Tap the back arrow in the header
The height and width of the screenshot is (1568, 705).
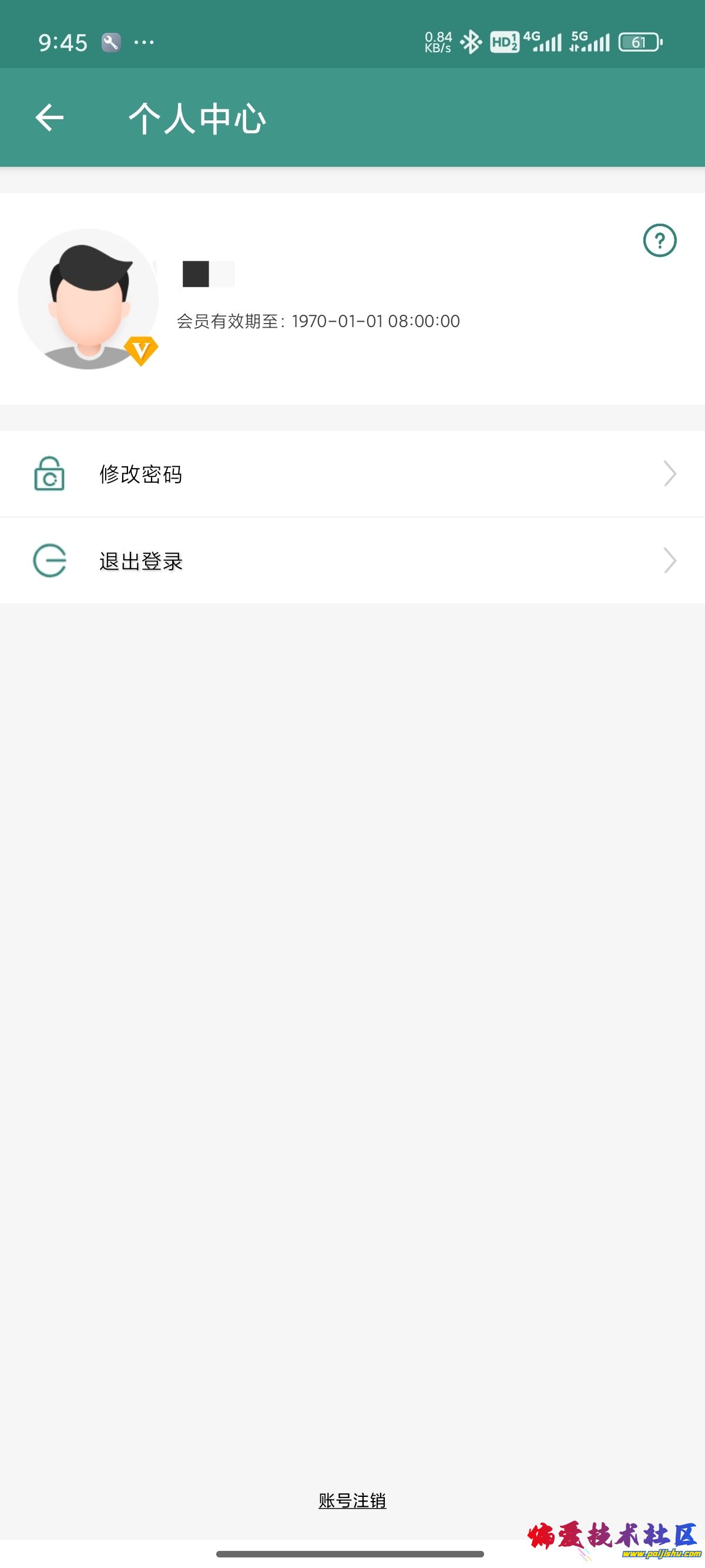coord(49,117)
